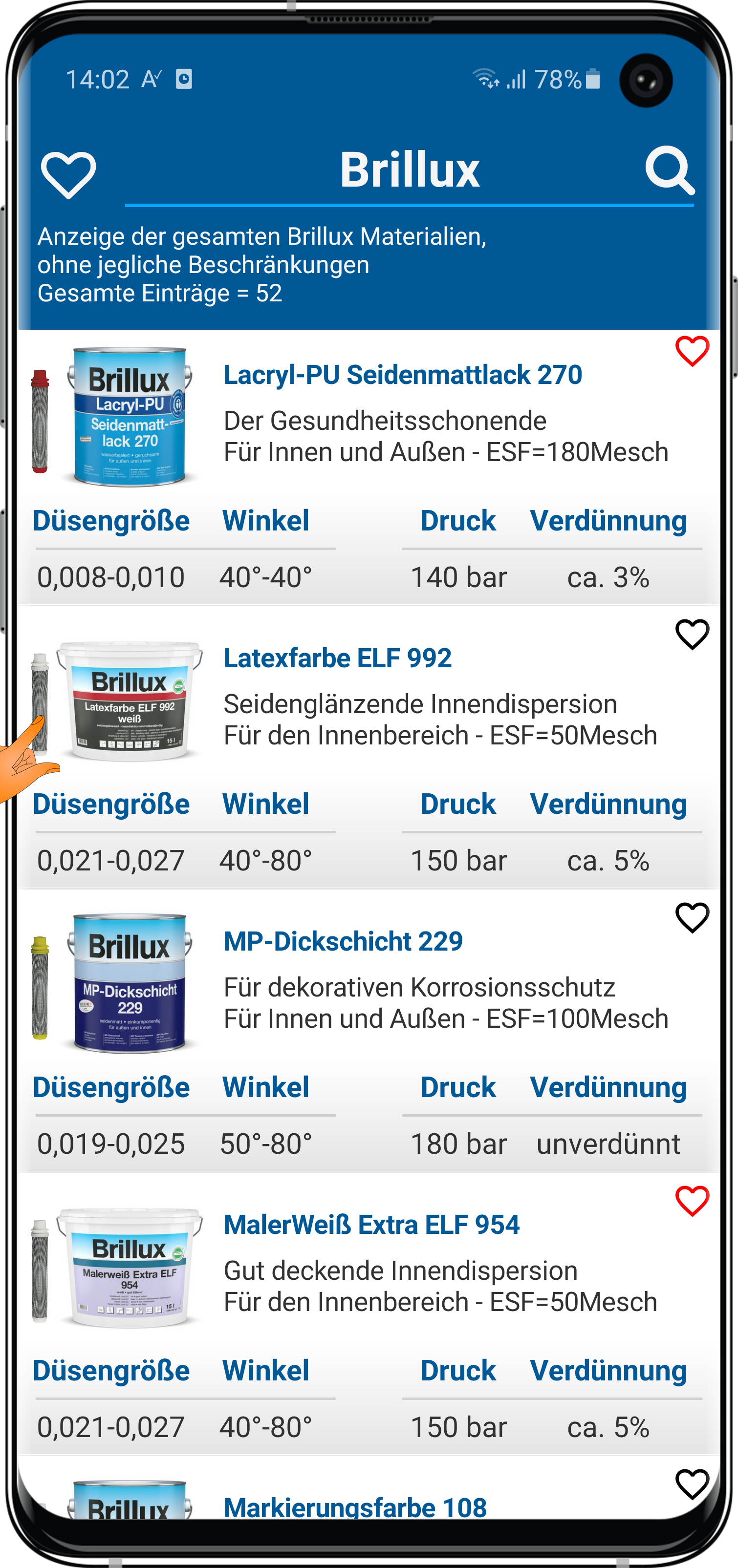Open the Latexfarbe ELF 992 entry
The width and height of the screenshot is (738, 1568).
coord(337,658)
